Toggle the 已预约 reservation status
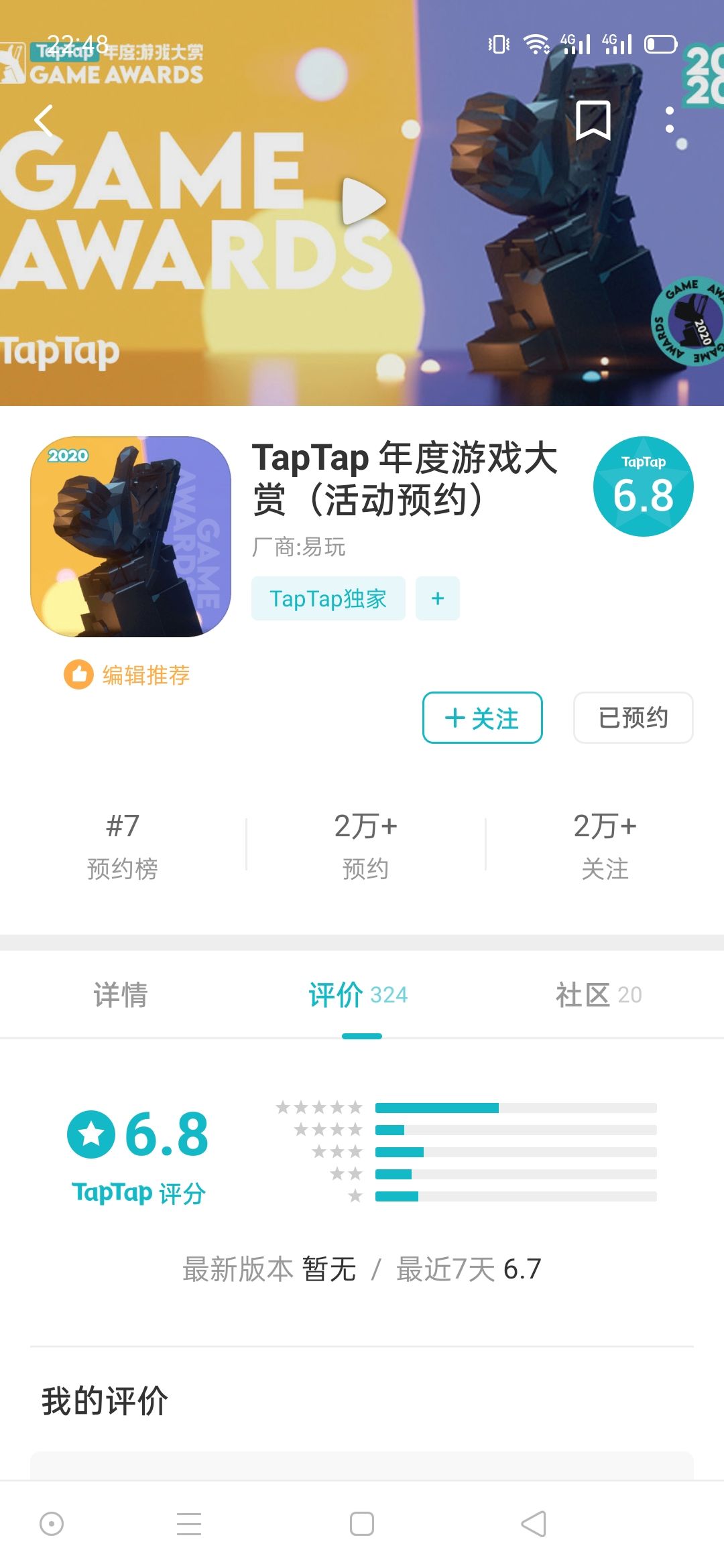The image size is (724, 1568). pyautogui.click(x=632, y=718)
